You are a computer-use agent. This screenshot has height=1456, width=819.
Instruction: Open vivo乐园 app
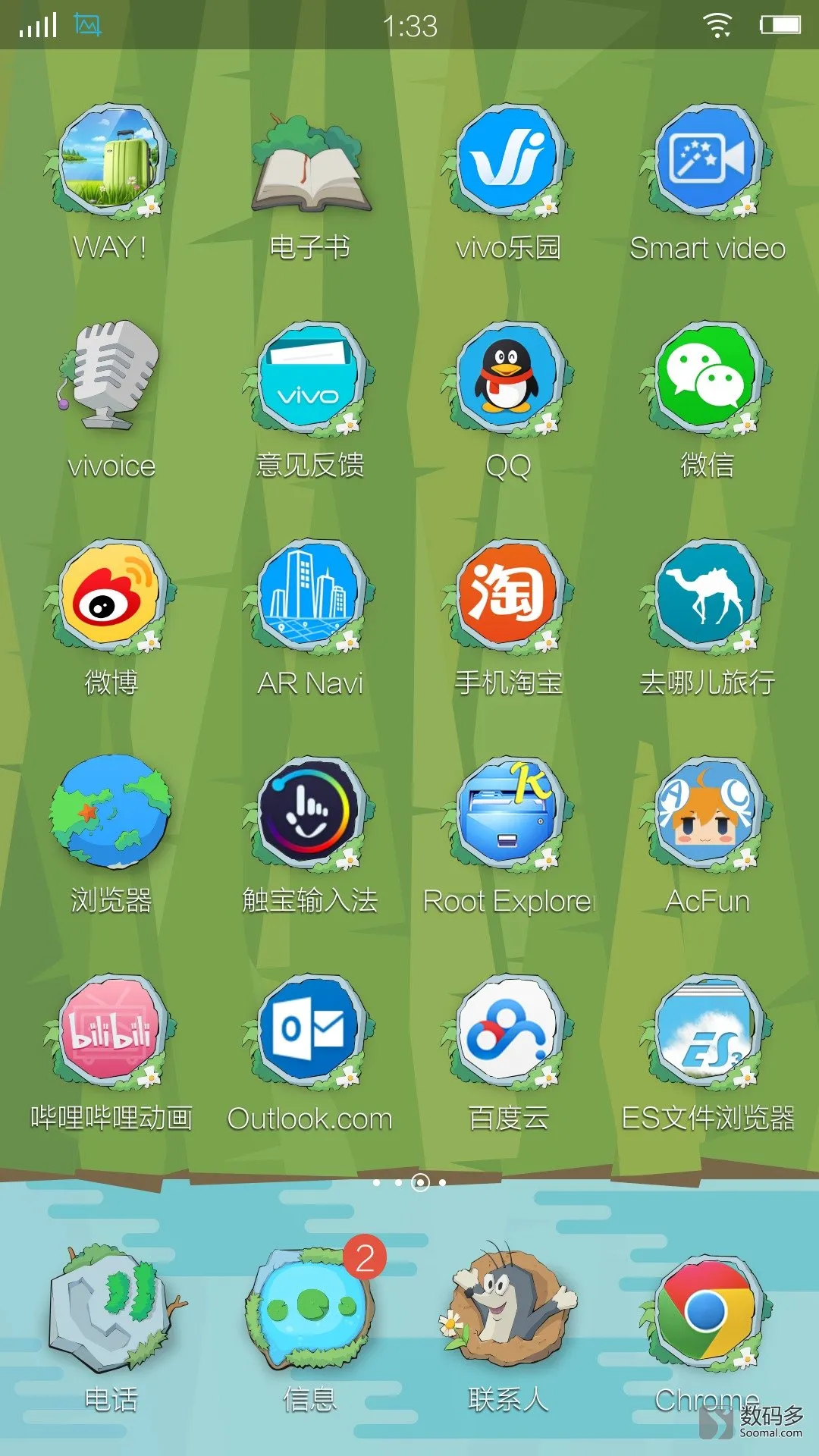tap(509, 162)
